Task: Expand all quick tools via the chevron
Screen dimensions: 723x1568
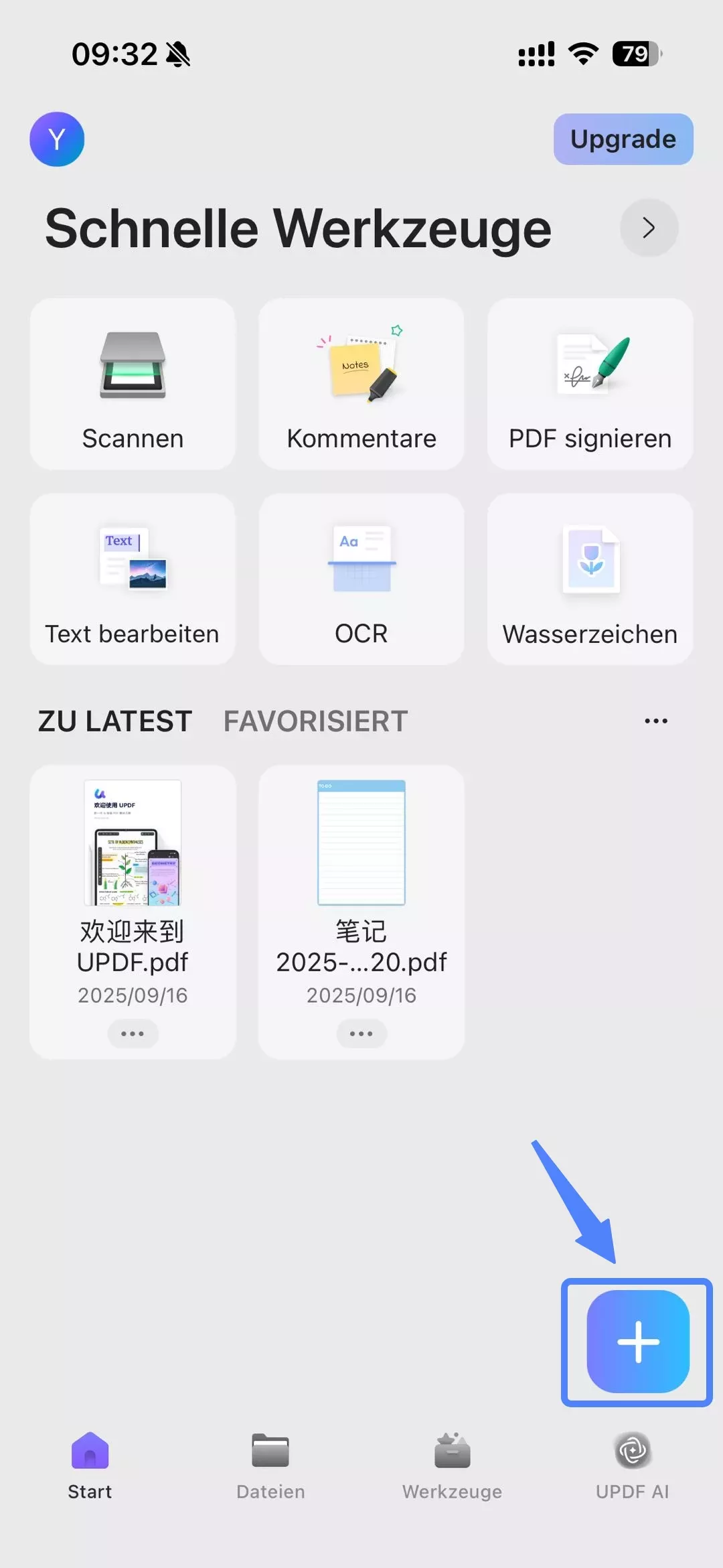Action: pyautogui.click(x=647, y=228)
